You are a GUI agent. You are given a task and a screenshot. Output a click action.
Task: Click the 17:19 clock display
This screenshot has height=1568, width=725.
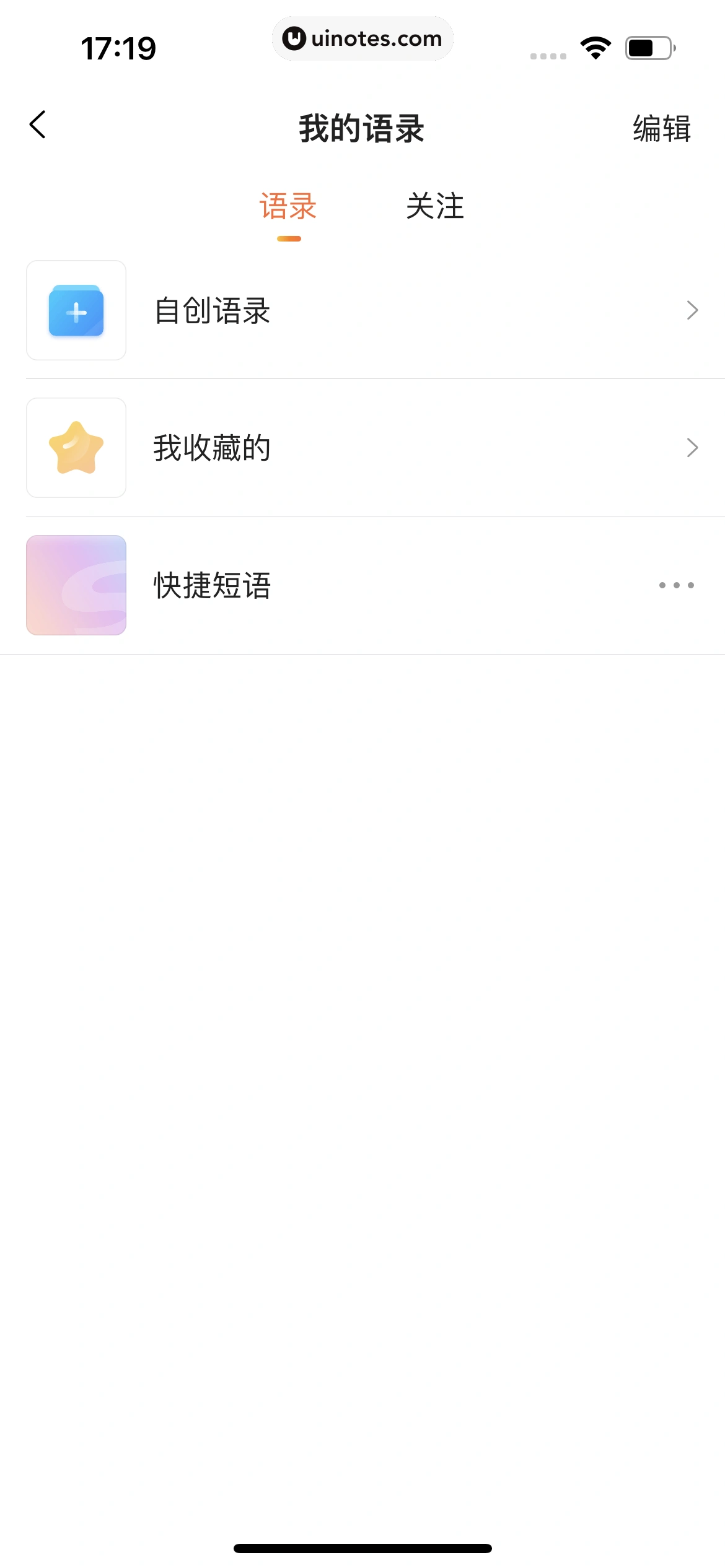click(x=119, y=47)
